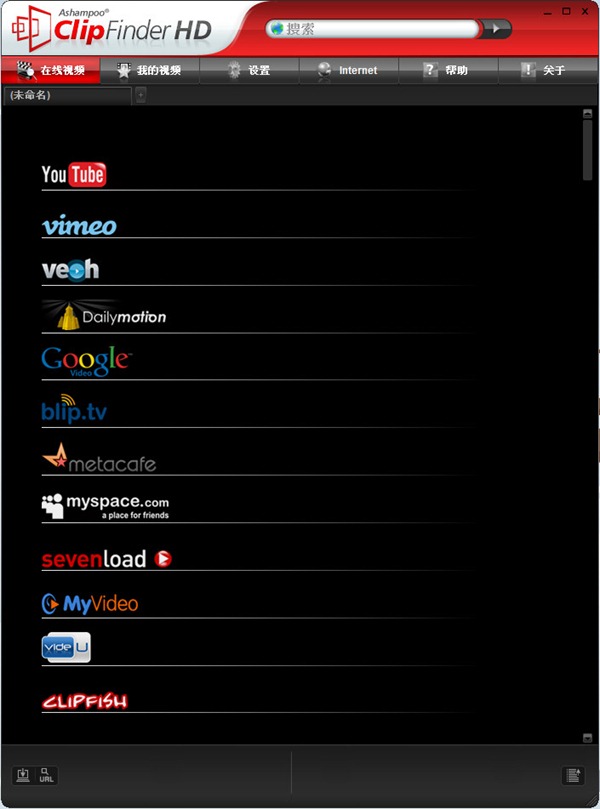Open the Vimeo video site

point(79,226)
